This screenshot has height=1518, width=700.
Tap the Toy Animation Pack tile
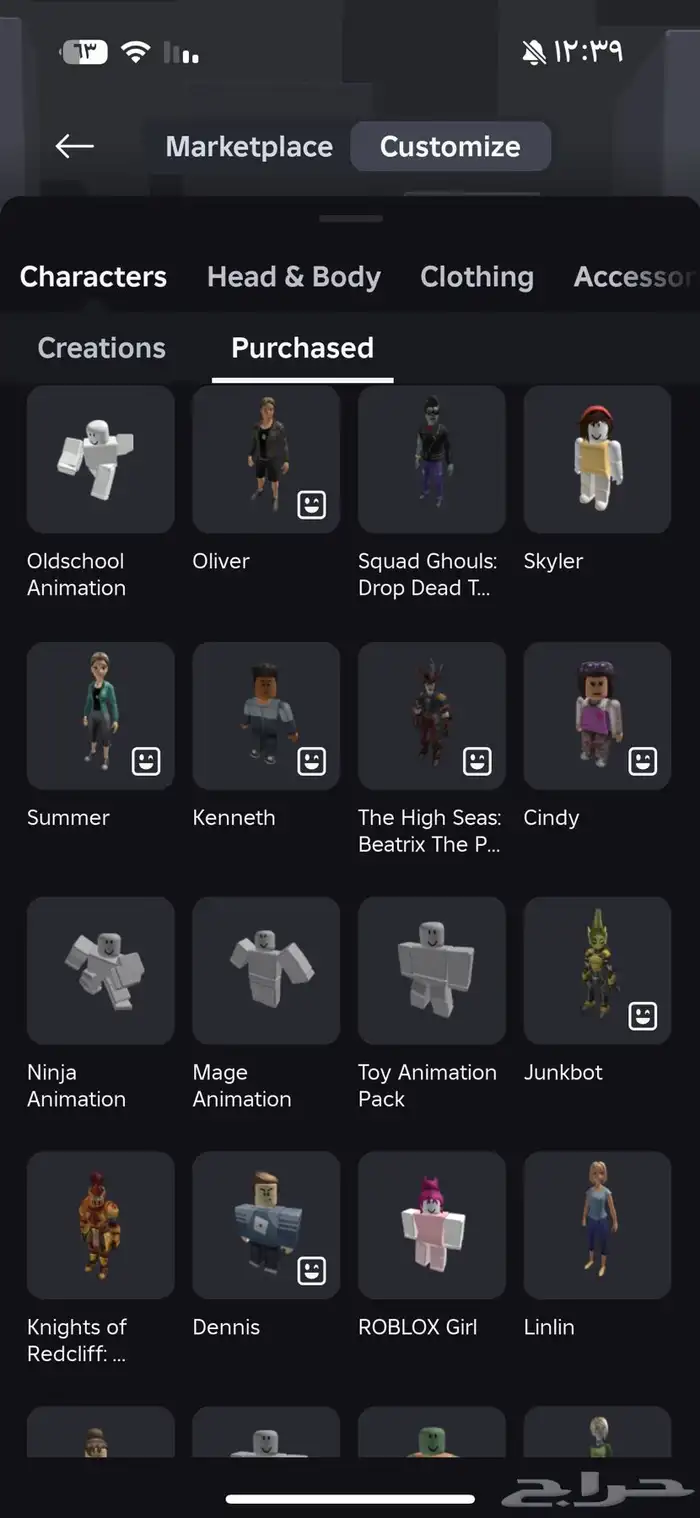pos(432,971)
